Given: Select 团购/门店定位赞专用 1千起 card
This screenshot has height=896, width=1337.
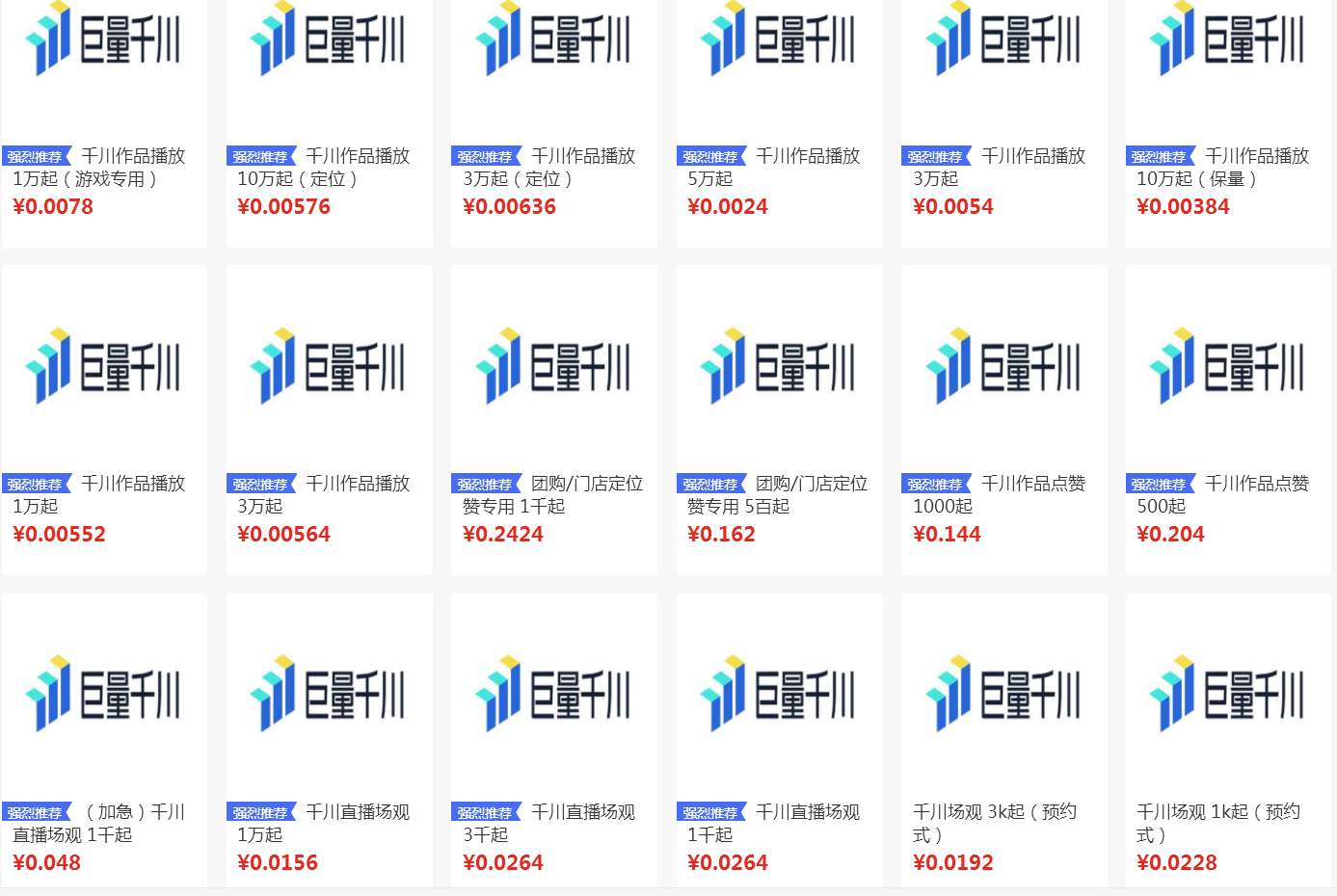Looking at the screenshot, I should click(553, 493).
